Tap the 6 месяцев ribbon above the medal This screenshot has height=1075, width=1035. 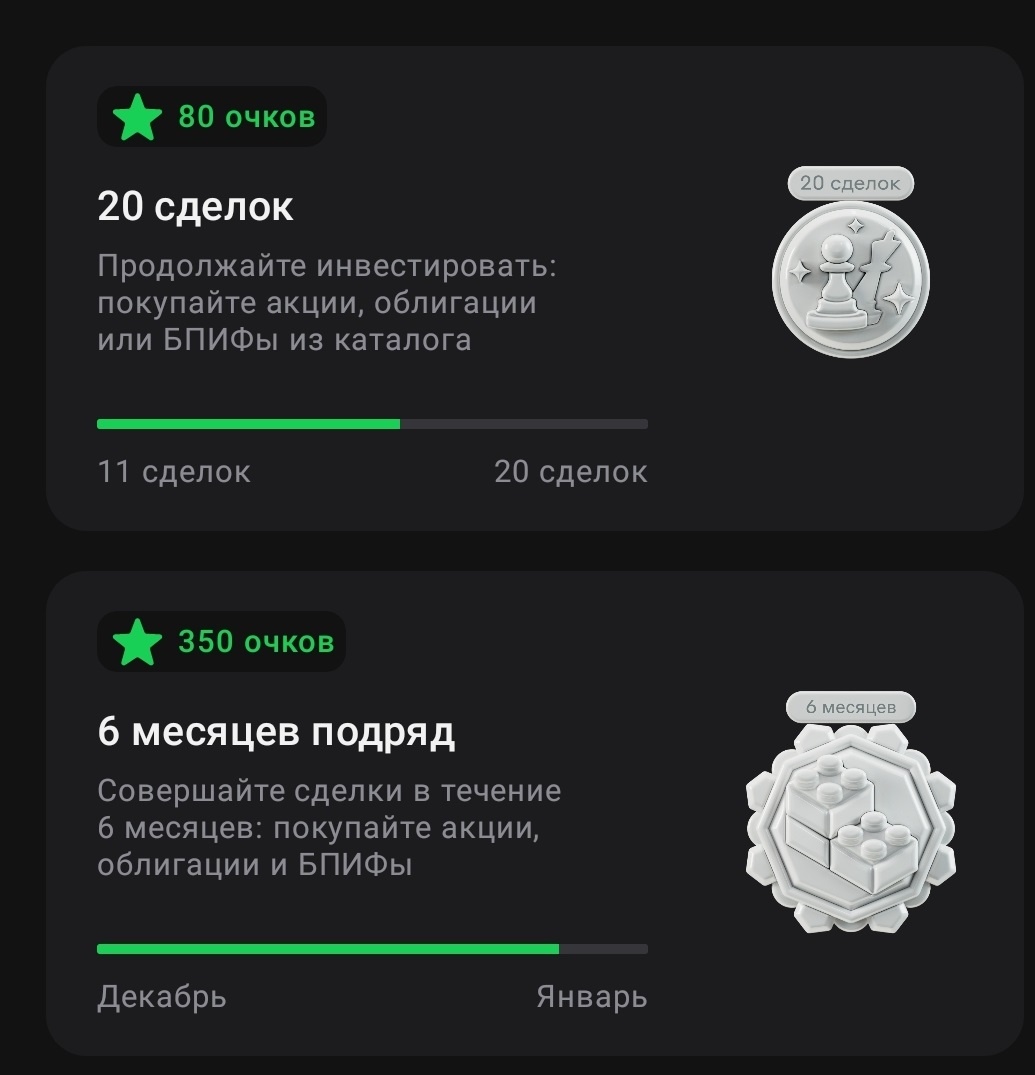pyautogui.click(x=849, y=707)
